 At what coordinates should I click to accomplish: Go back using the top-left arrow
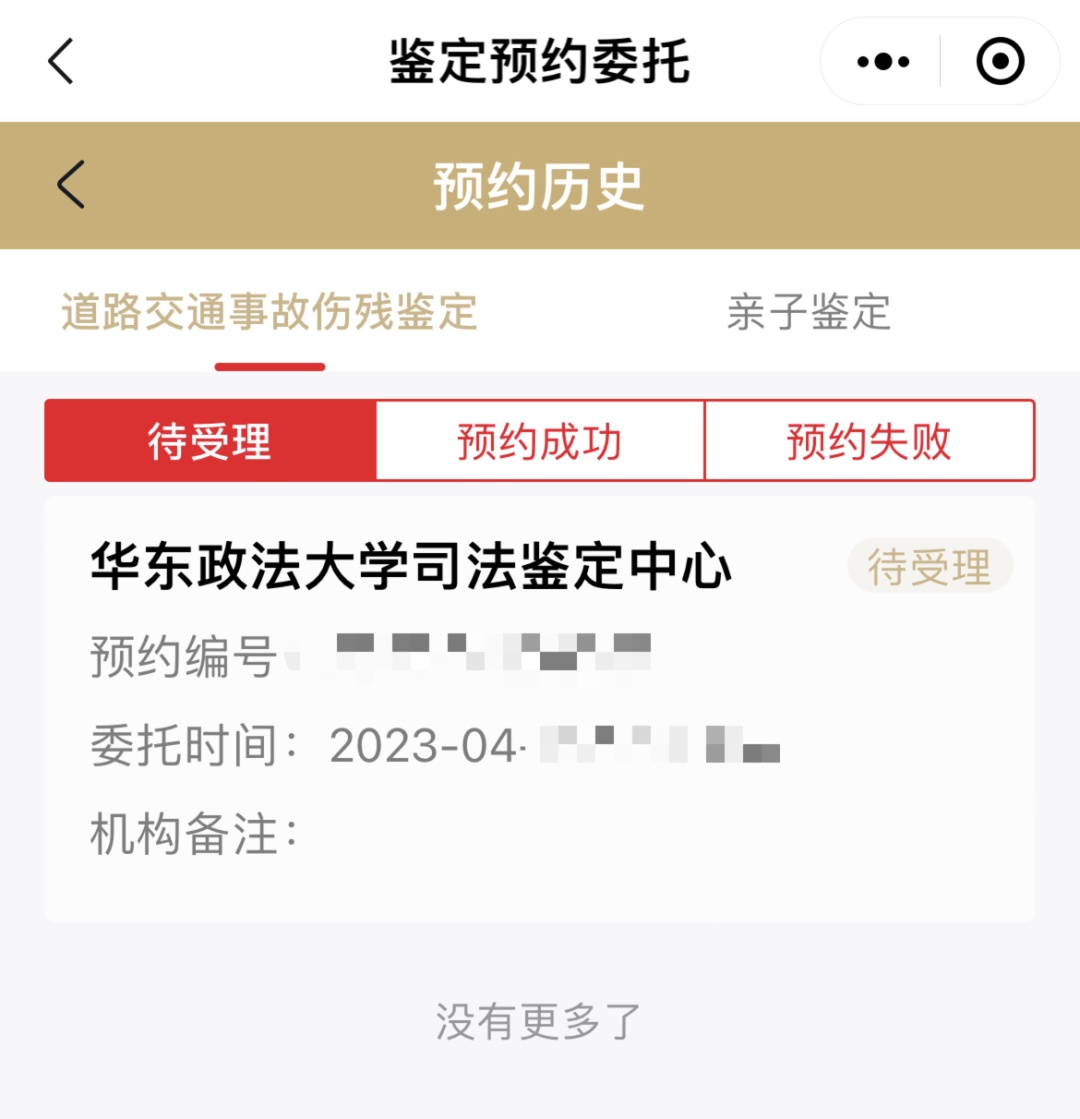point(62,62)
